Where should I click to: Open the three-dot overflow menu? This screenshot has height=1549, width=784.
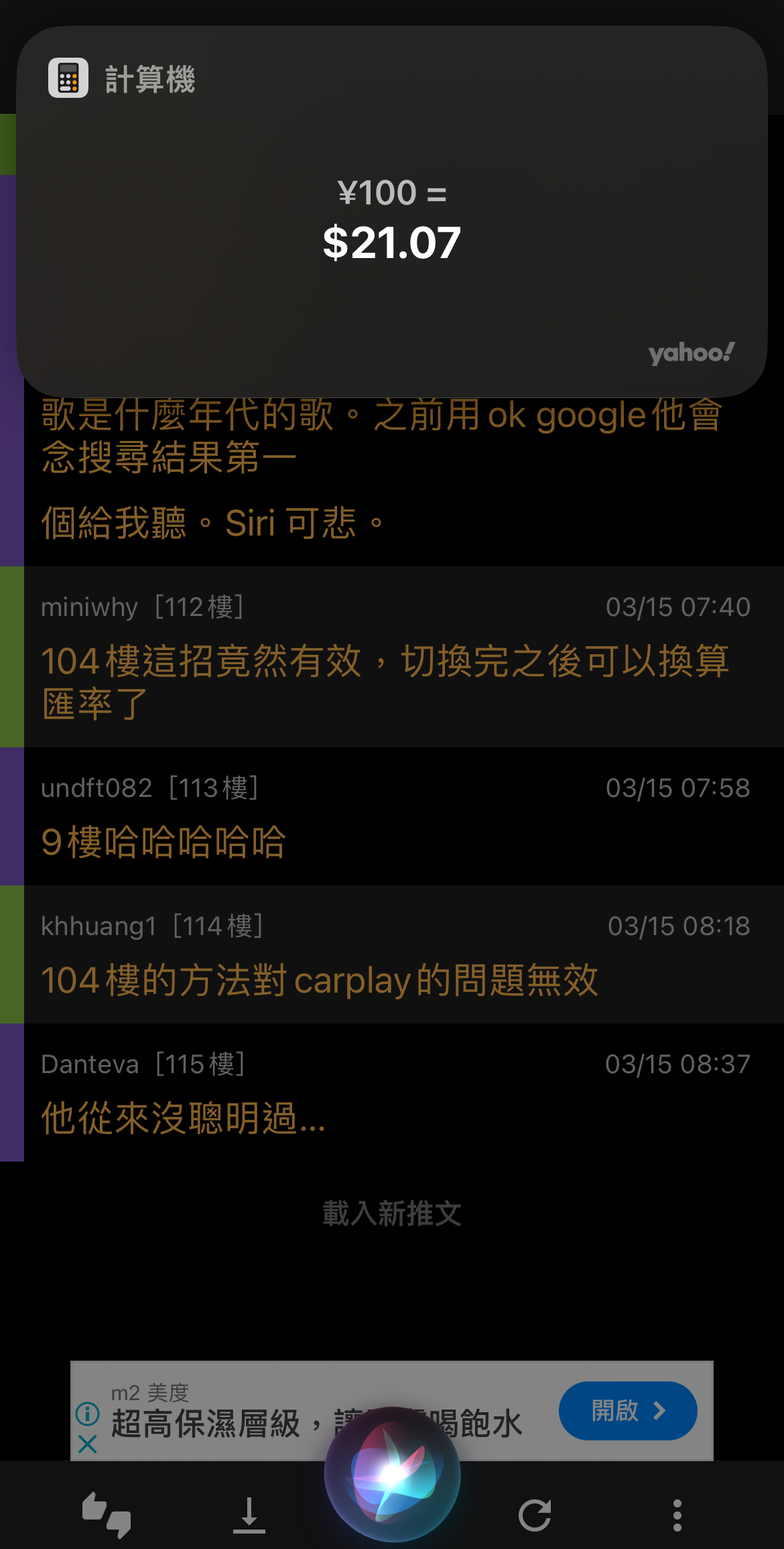tap(677, 1515)
